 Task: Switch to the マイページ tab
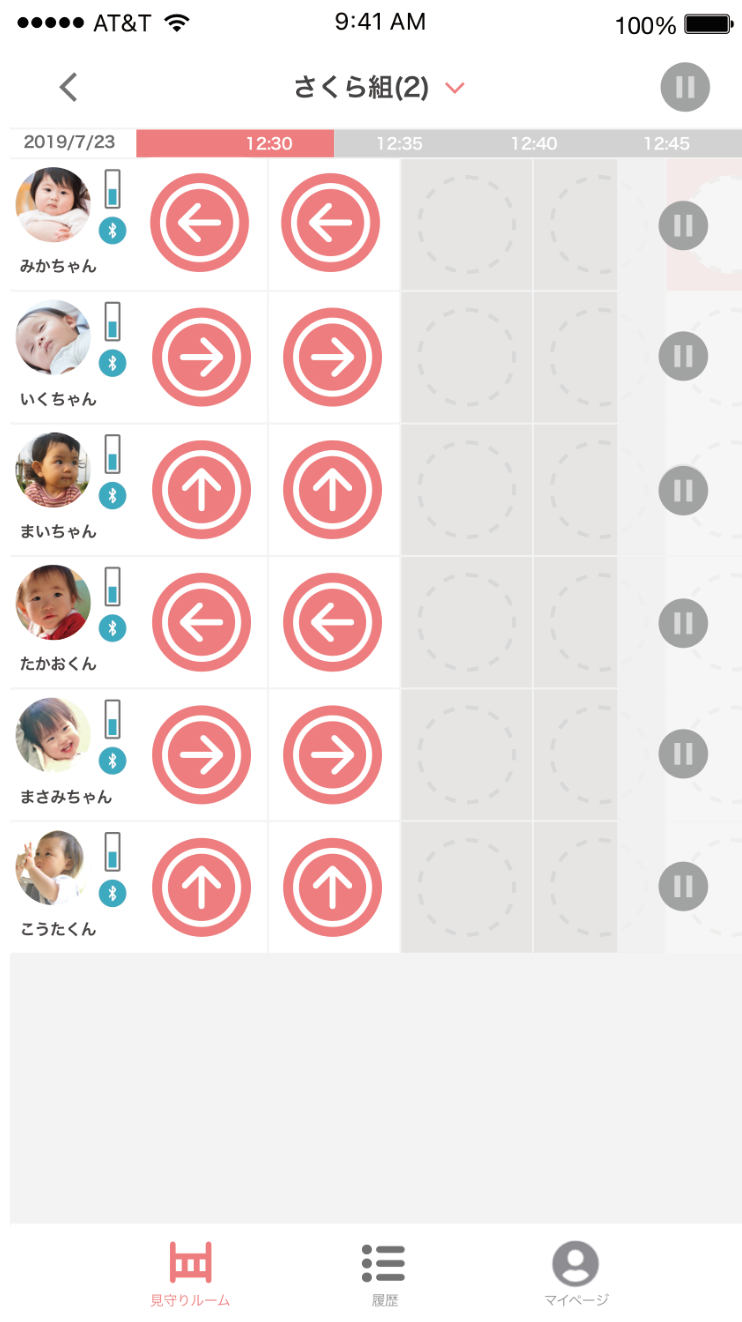click(575, 1274)
